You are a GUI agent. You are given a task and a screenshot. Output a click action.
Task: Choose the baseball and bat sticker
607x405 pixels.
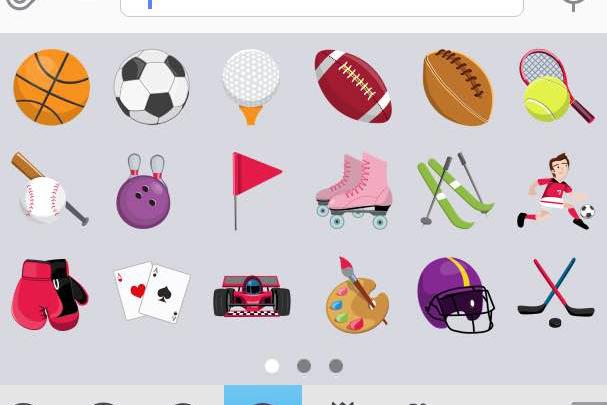(x=48, y=191)
